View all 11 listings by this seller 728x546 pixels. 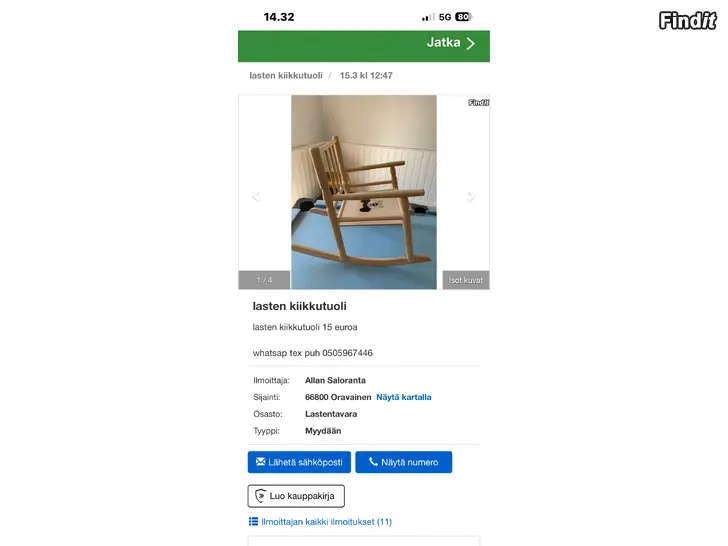click(320, 522)
